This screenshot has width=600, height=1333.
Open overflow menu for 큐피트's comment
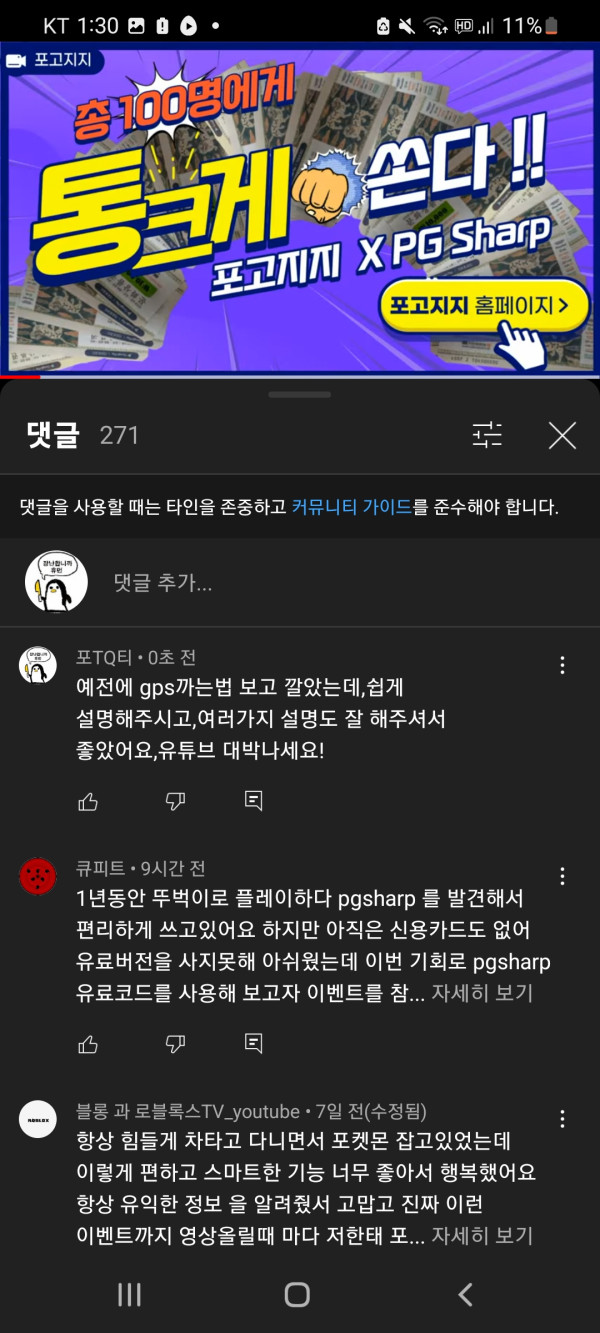562,877
